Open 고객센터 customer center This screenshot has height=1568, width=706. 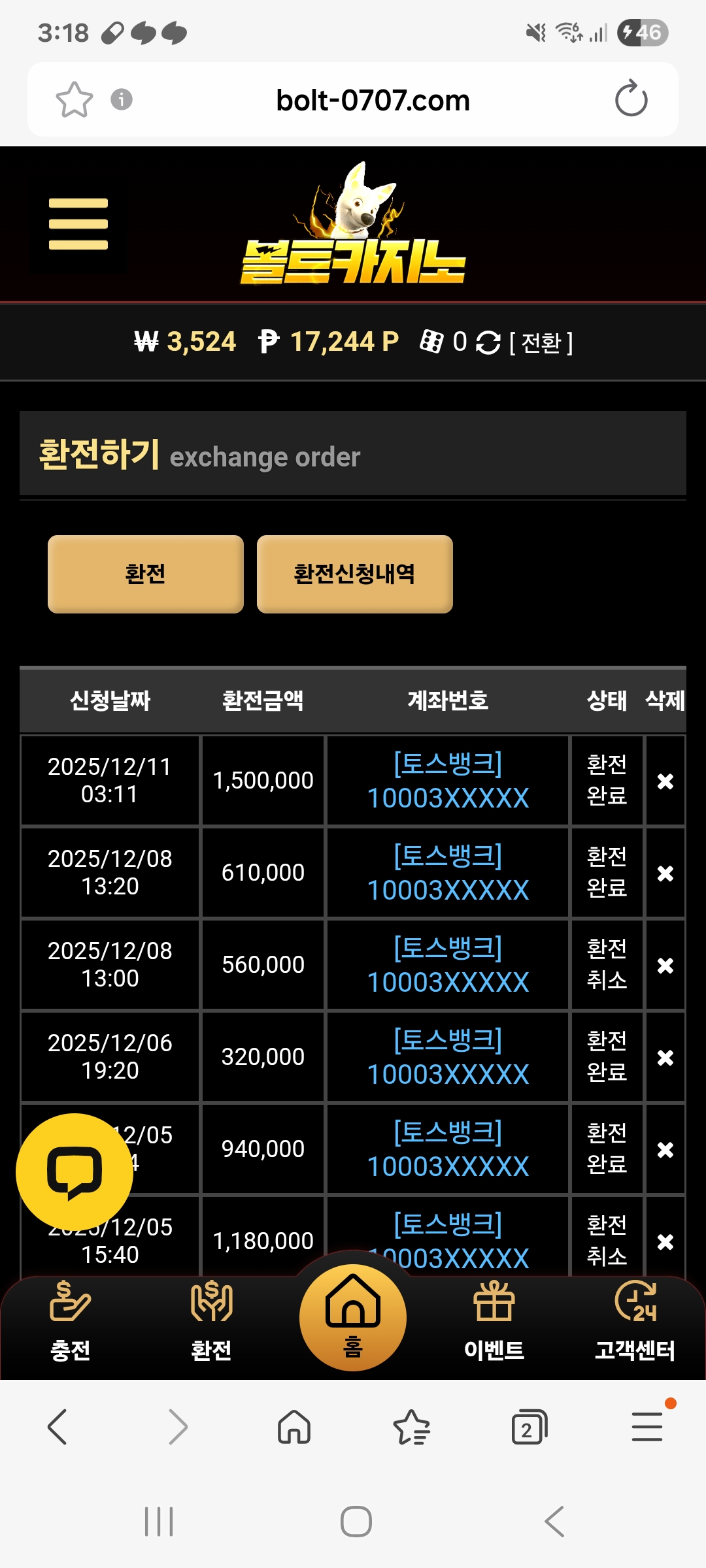coord(635,1321)
